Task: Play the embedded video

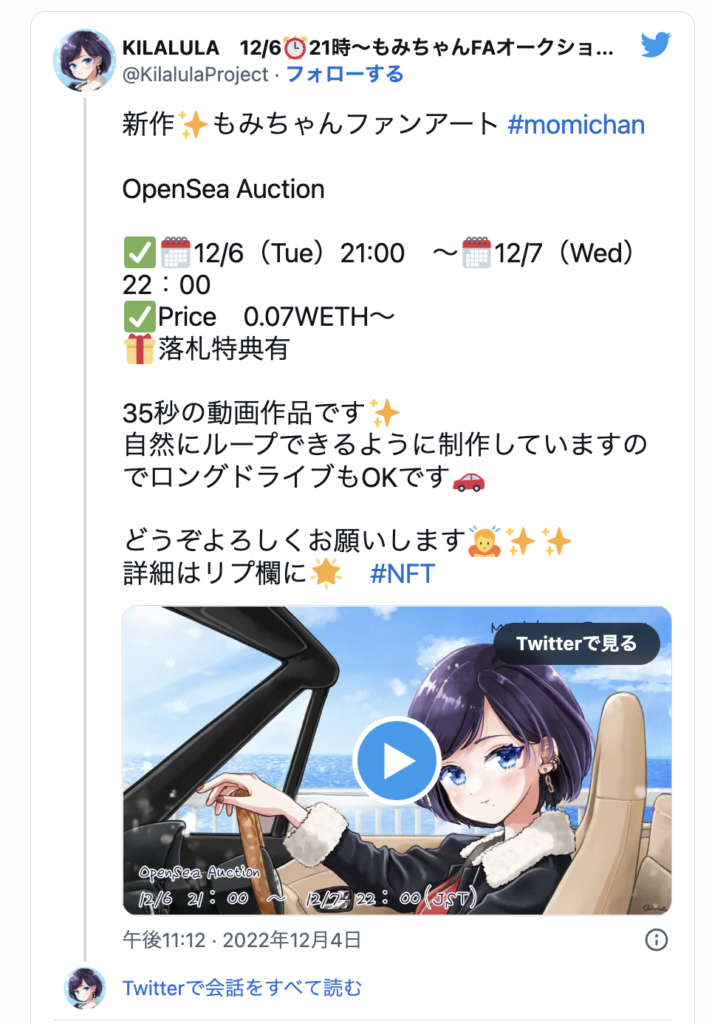Action: [397, 761]
